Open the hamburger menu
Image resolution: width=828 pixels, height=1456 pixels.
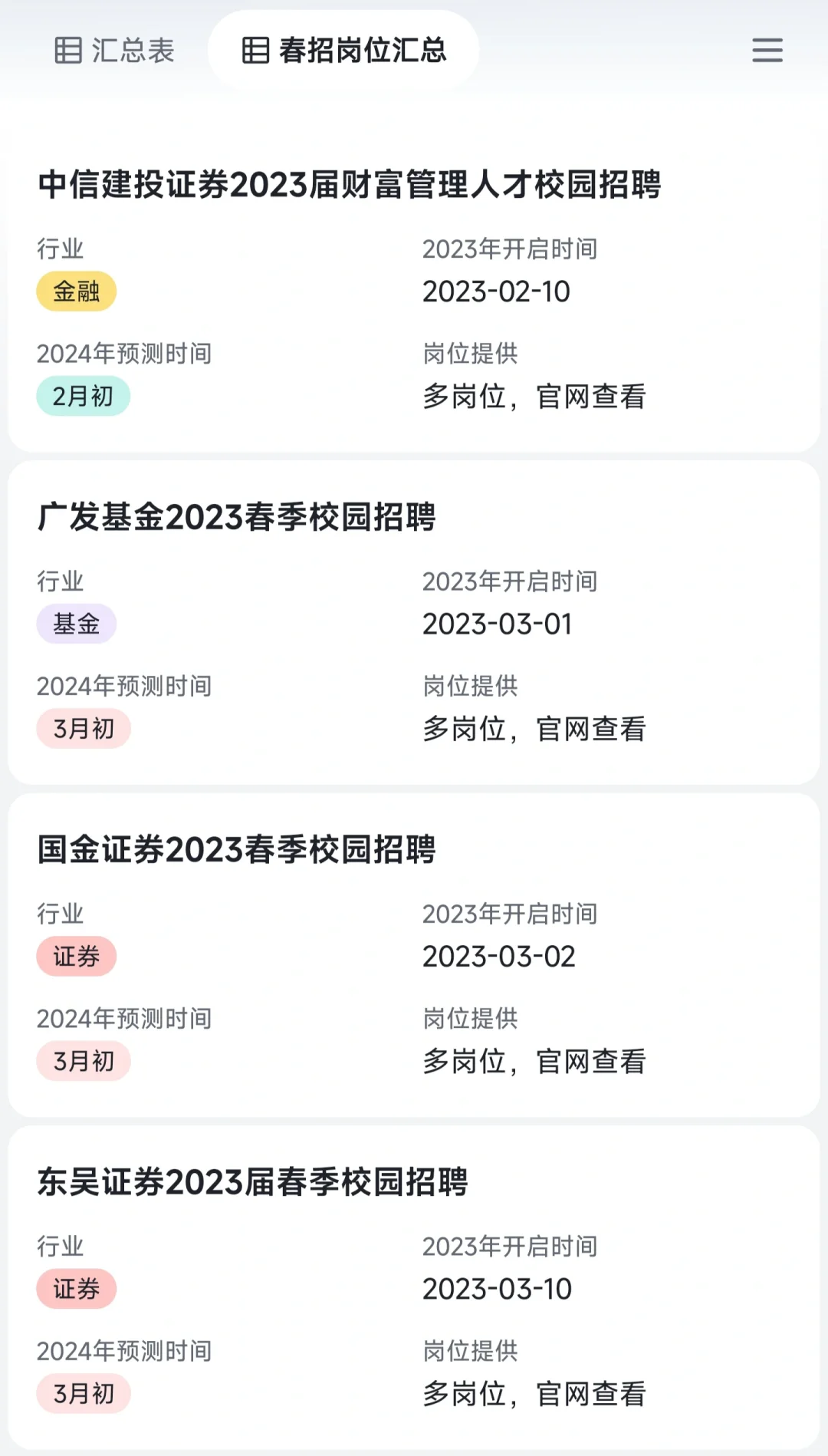pos(767,51)
